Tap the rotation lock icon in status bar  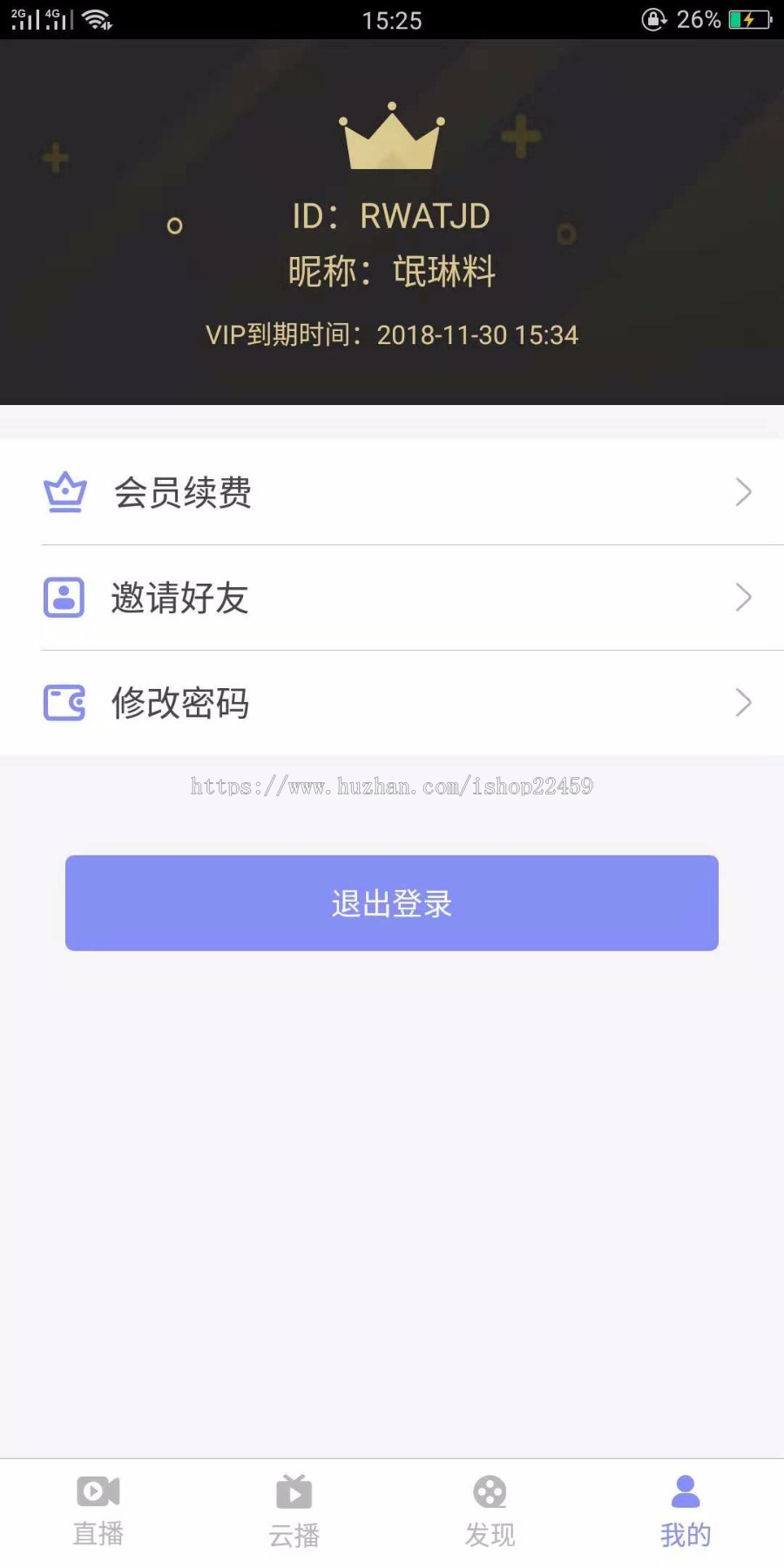click(x=654, y=19)
